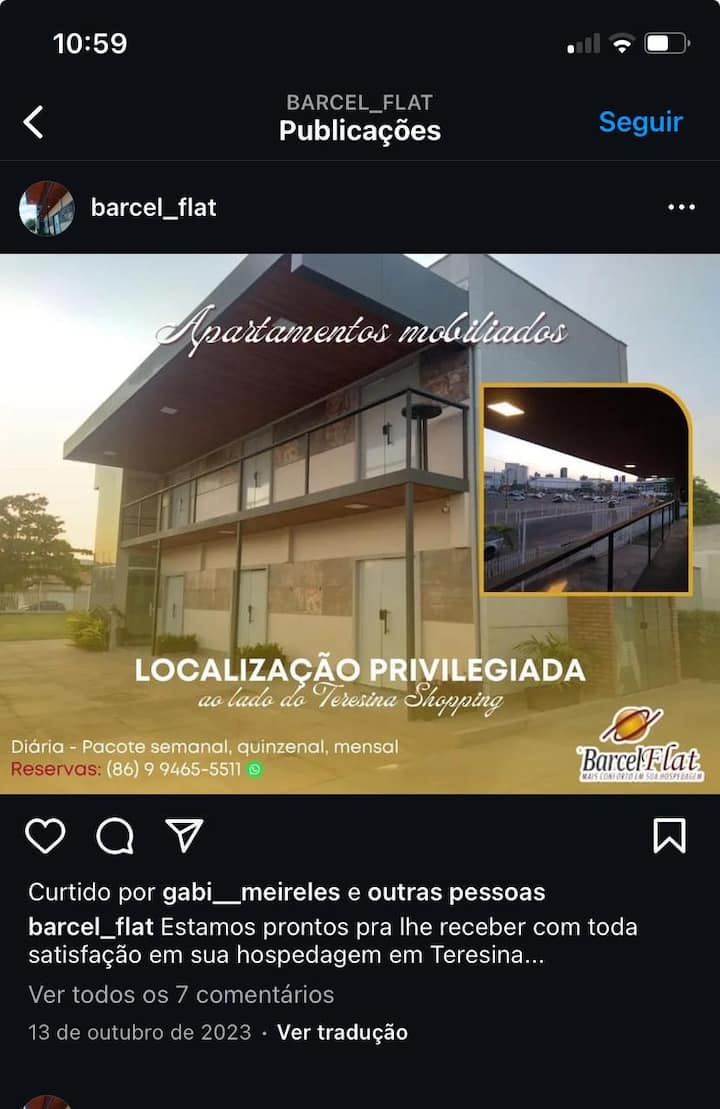Open barcel_flat profile picture
Image resolution: width=720 pixels, height=1109 pixels.
(47, 208)
